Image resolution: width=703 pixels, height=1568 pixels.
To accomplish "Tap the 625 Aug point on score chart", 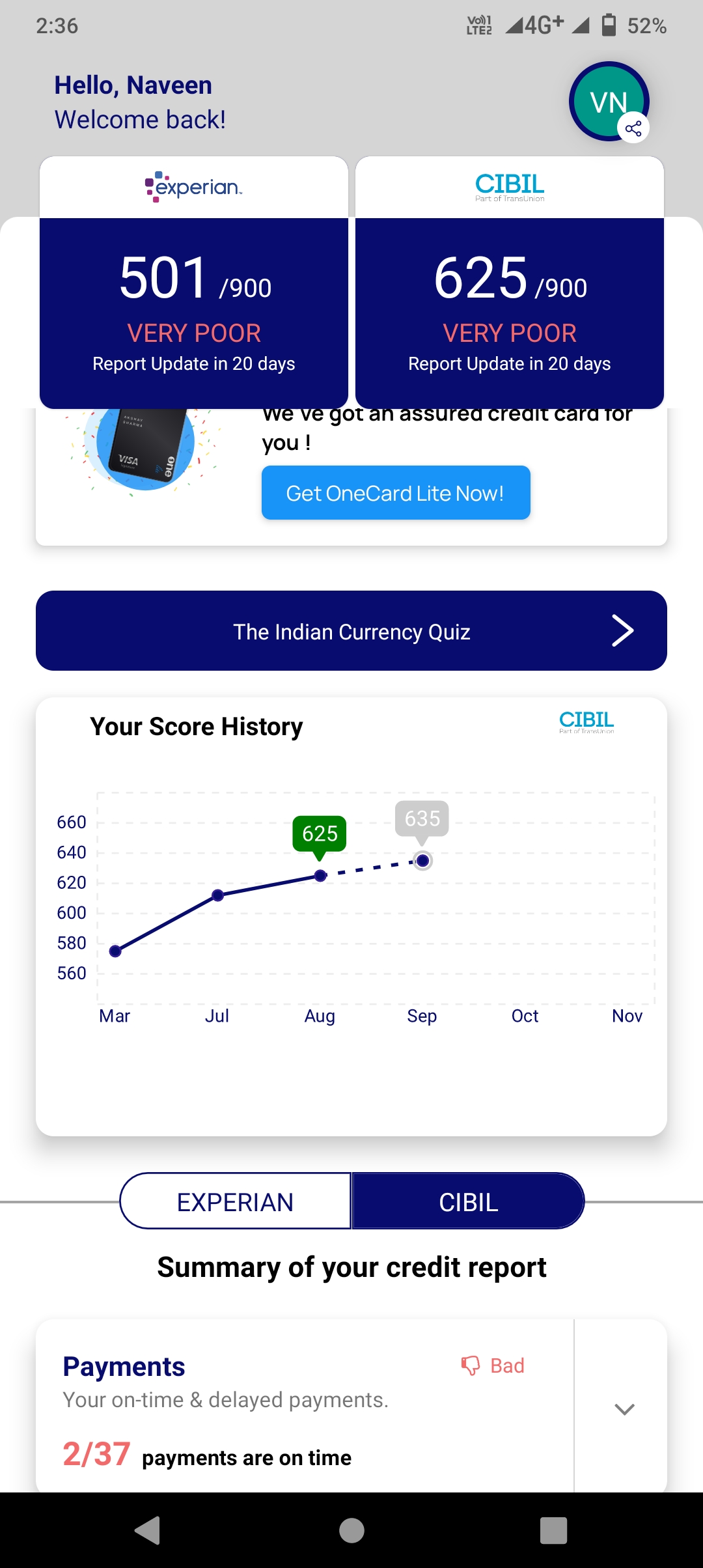I will [x=320, y=876].
